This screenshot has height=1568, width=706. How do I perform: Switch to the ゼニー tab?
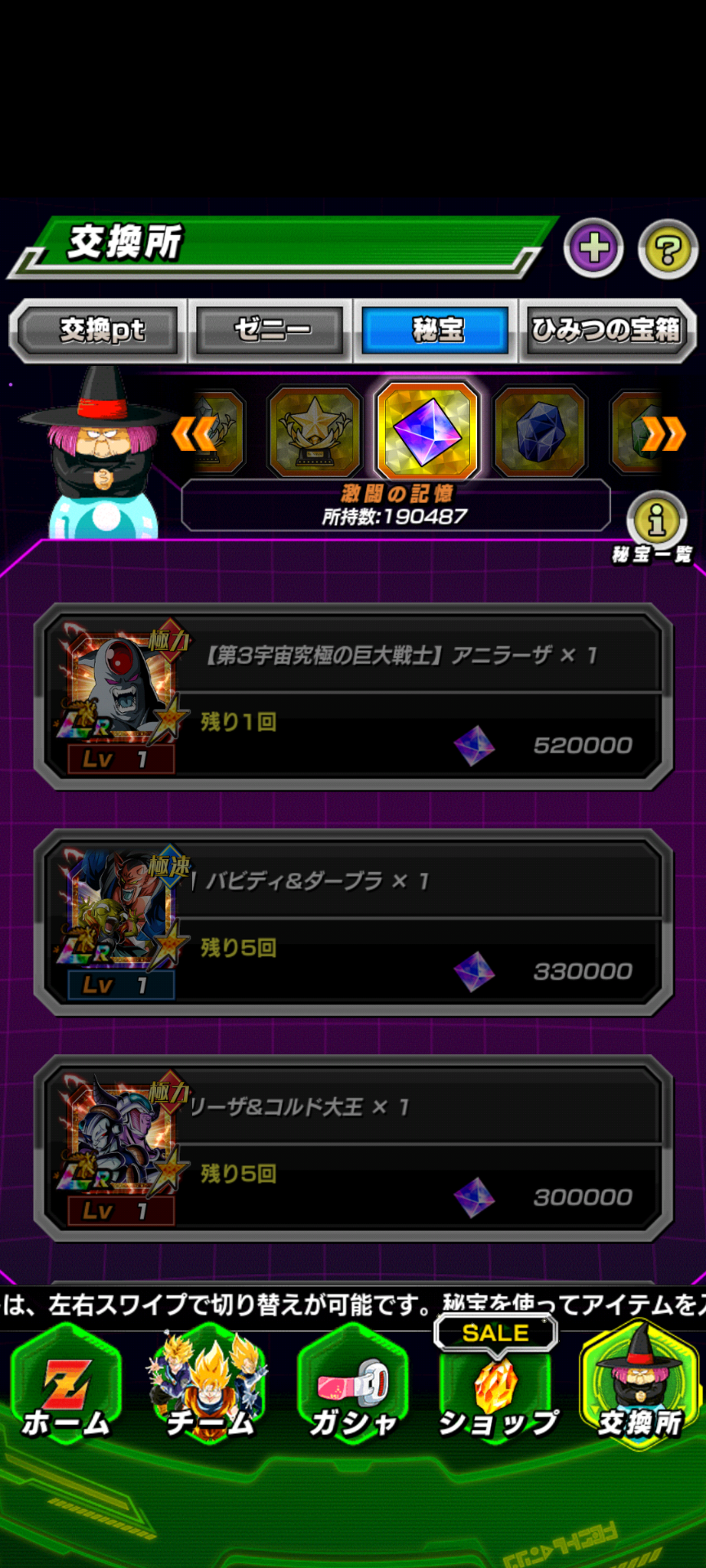[271, 331]
